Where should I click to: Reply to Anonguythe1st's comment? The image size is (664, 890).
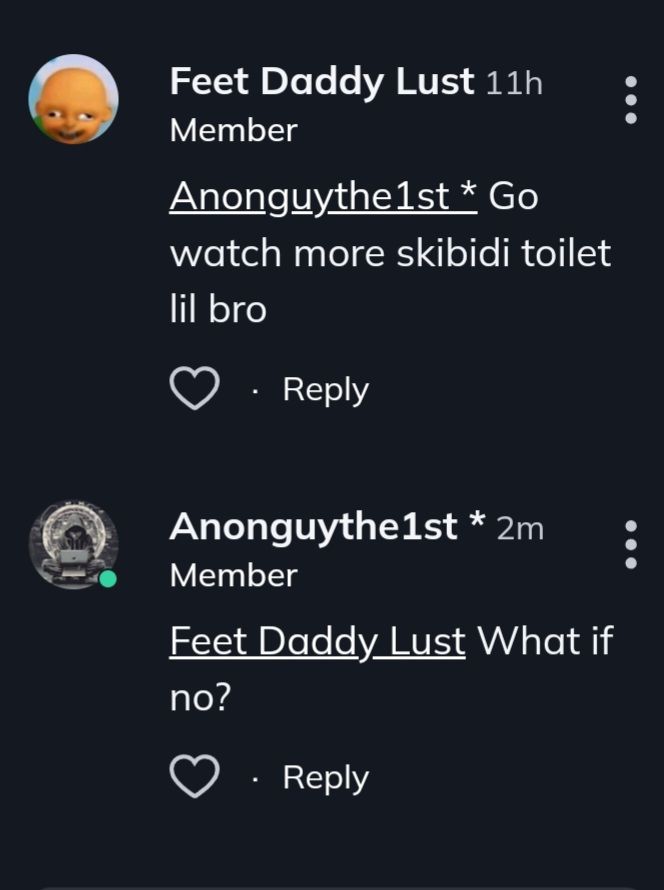tap(325, 777)
